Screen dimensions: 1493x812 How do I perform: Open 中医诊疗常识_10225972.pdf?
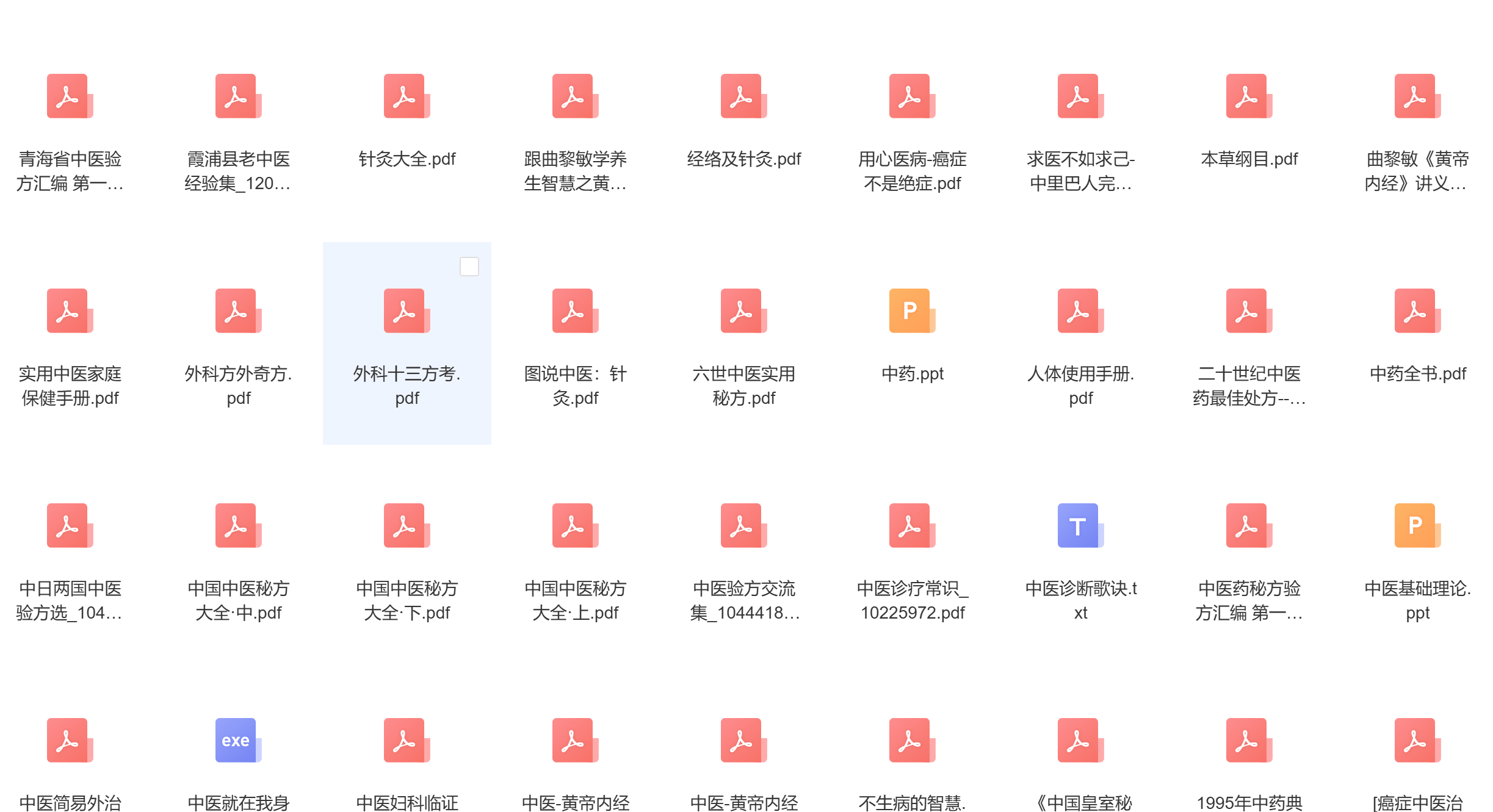coord(912,526)
